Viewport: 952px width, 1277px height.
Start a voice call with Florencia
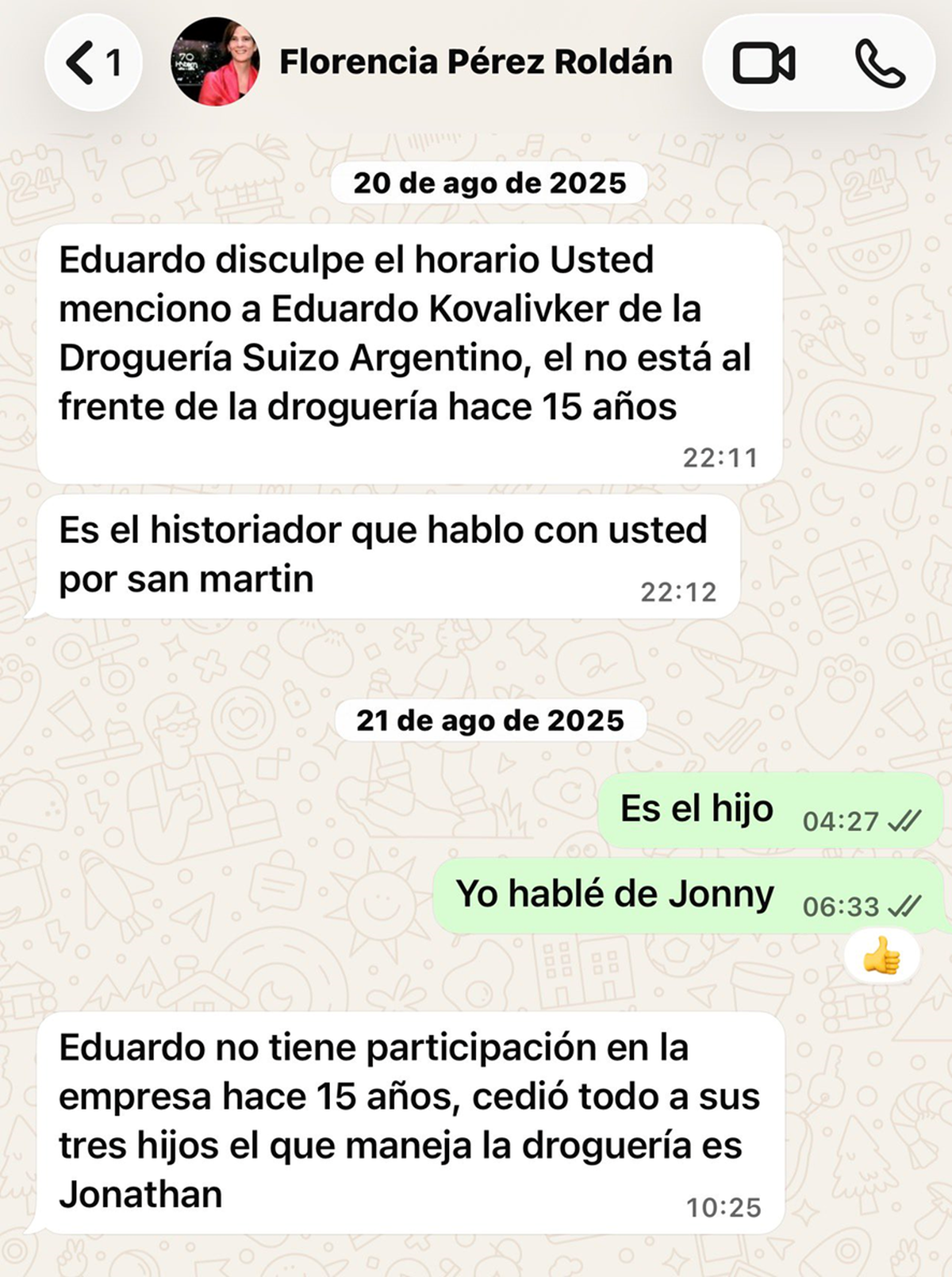[880, 63]
